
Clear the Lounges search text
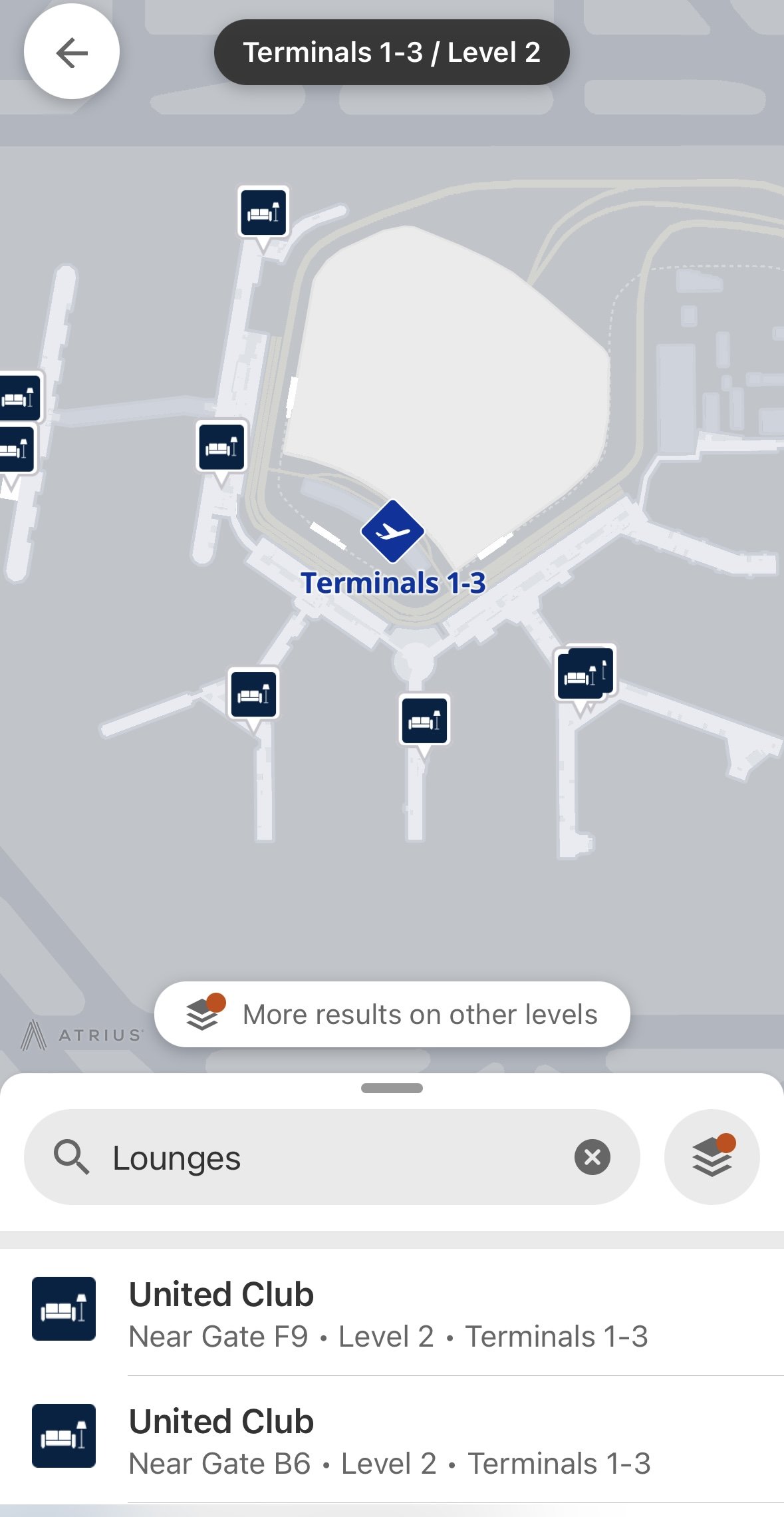tap(592, 1157)
